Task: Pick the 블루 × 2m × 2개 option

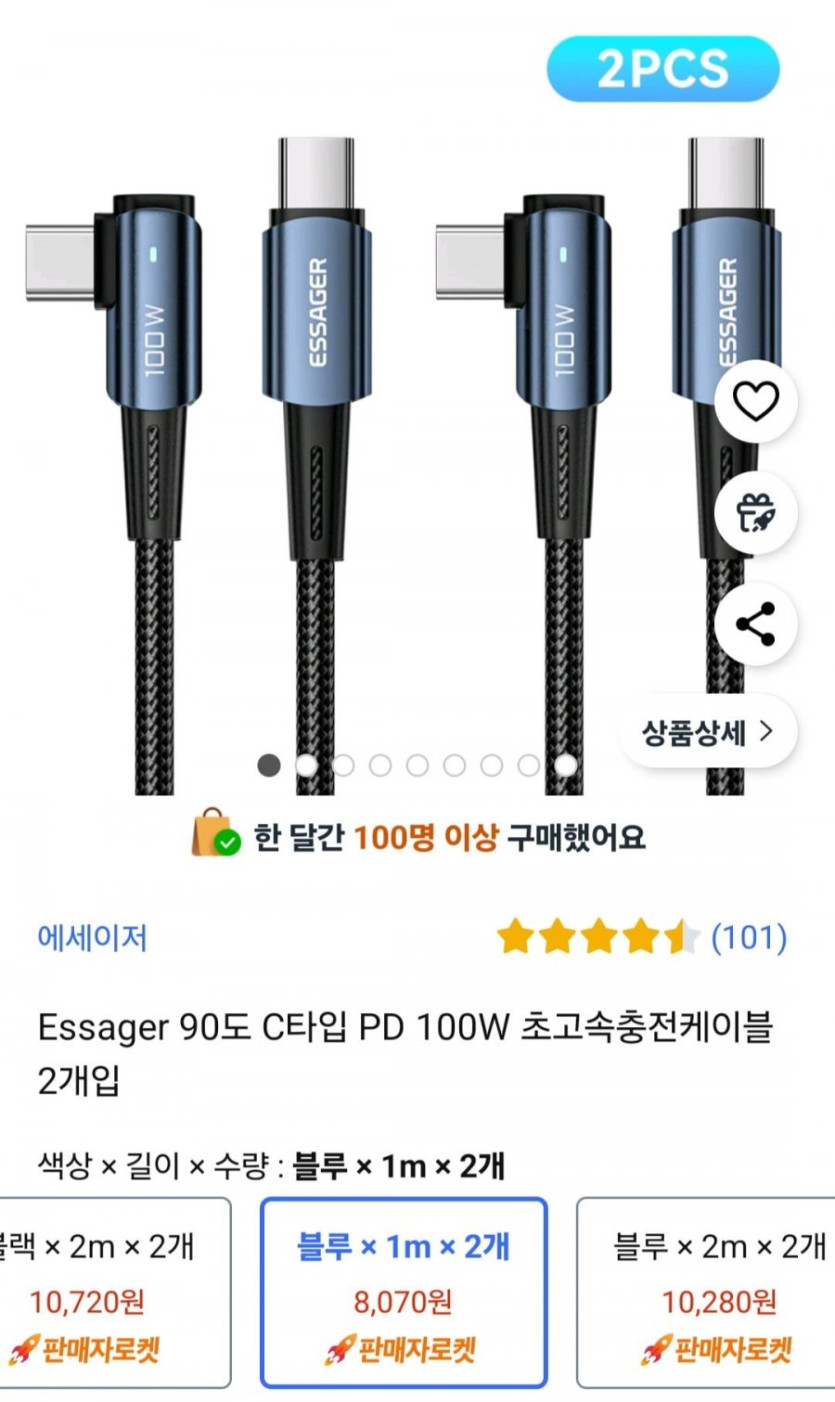Action: 718,1292
